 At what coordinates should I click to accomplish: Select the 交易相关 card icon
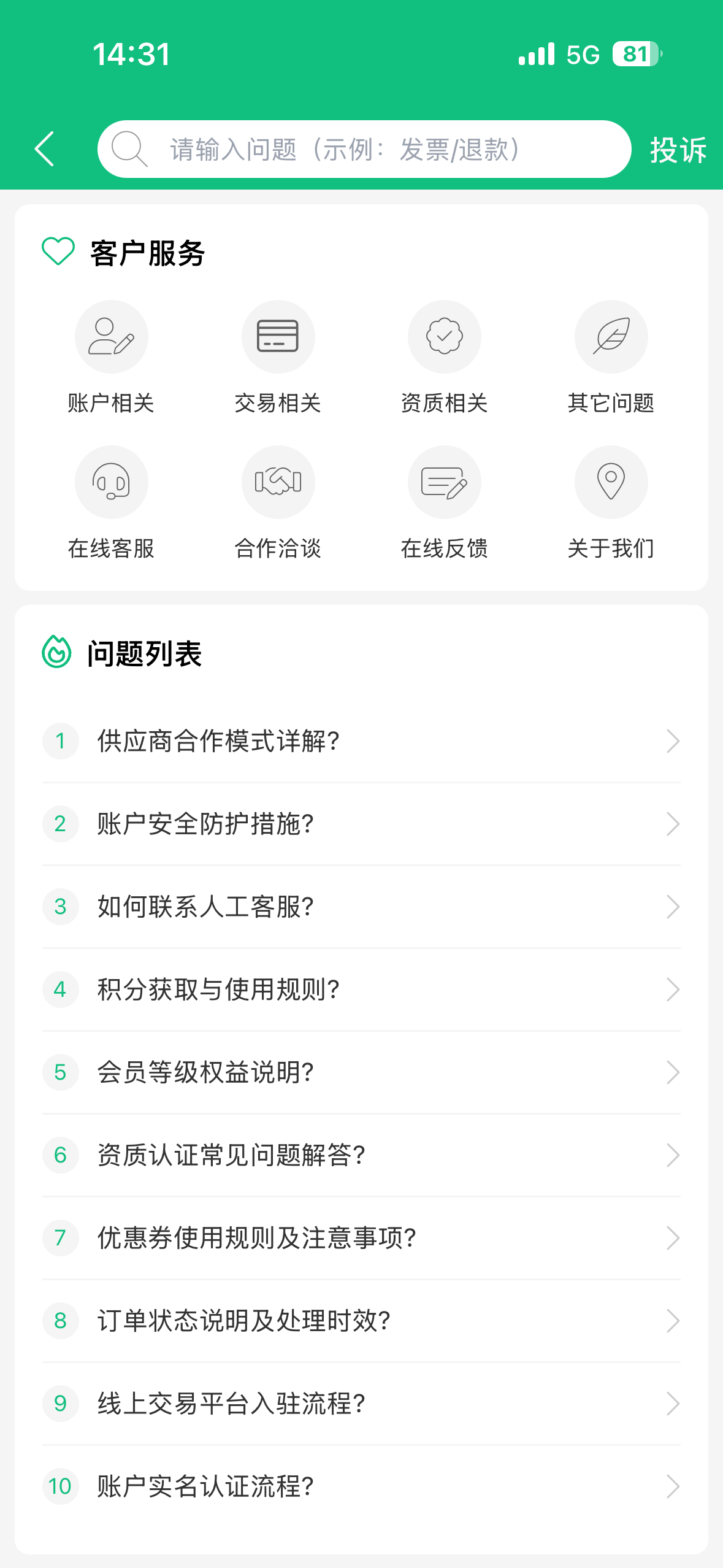(278, 336)
